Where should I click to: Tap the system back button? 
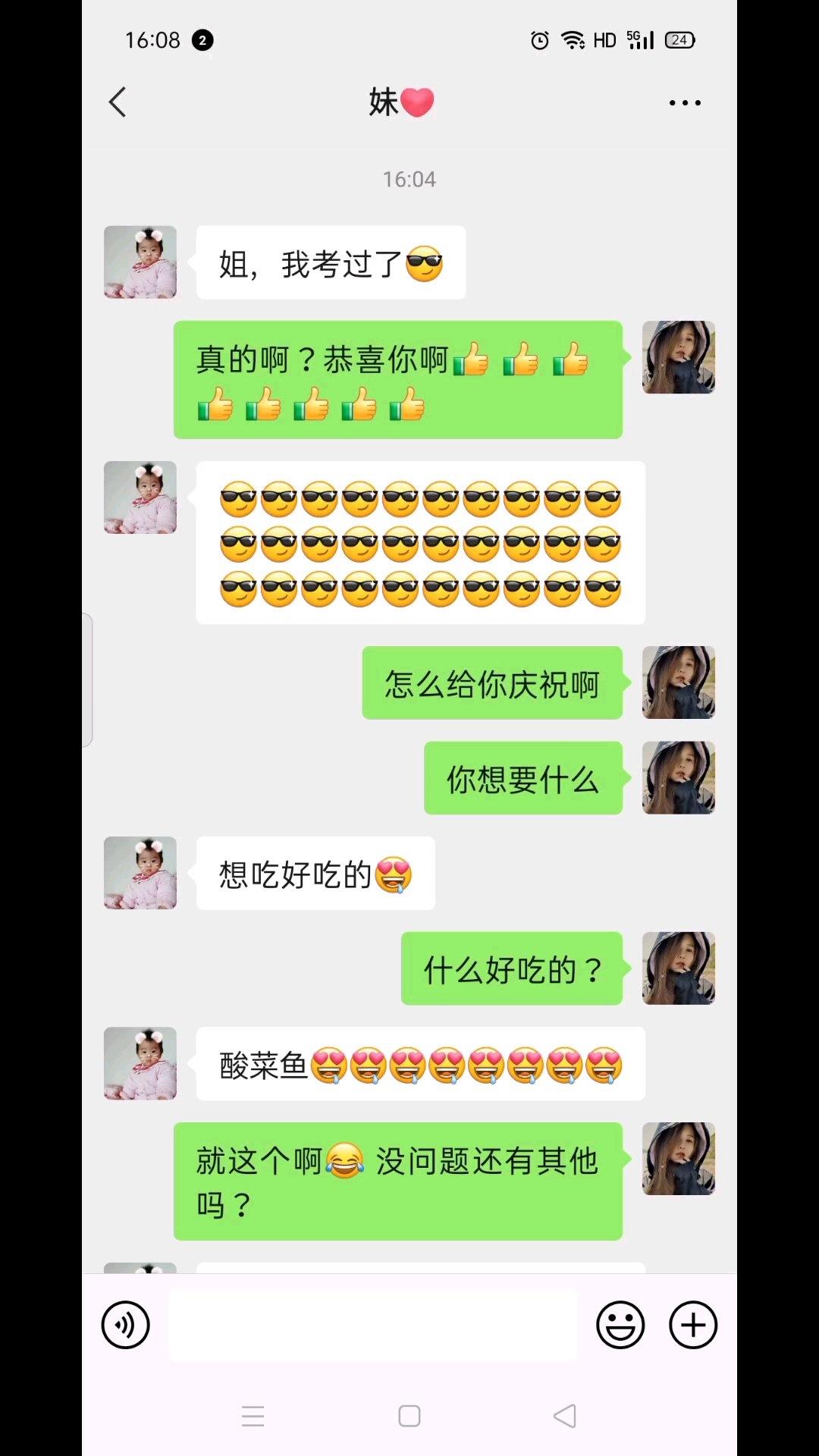click(565, 1416)
